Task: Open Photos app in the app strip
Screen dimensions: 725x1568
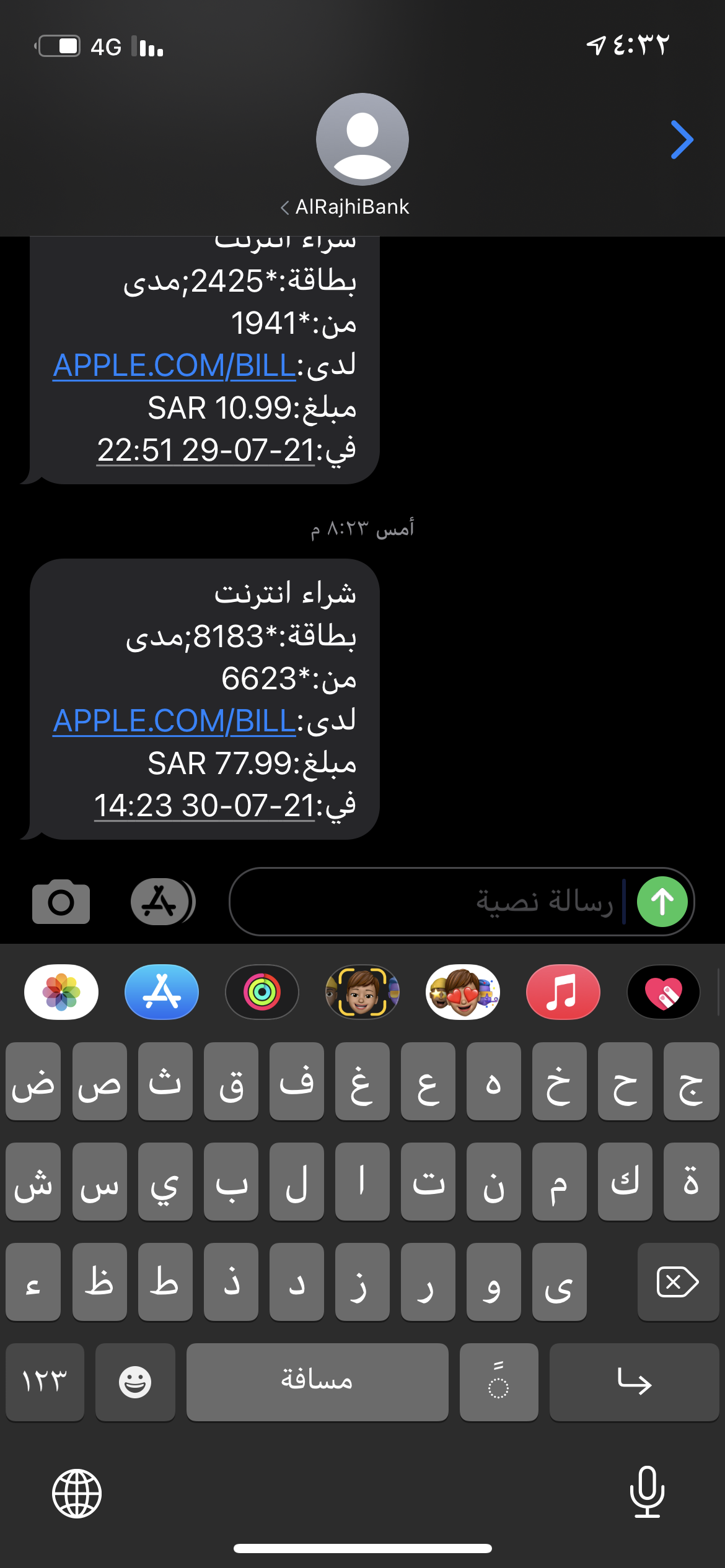Action: point(61,991)
